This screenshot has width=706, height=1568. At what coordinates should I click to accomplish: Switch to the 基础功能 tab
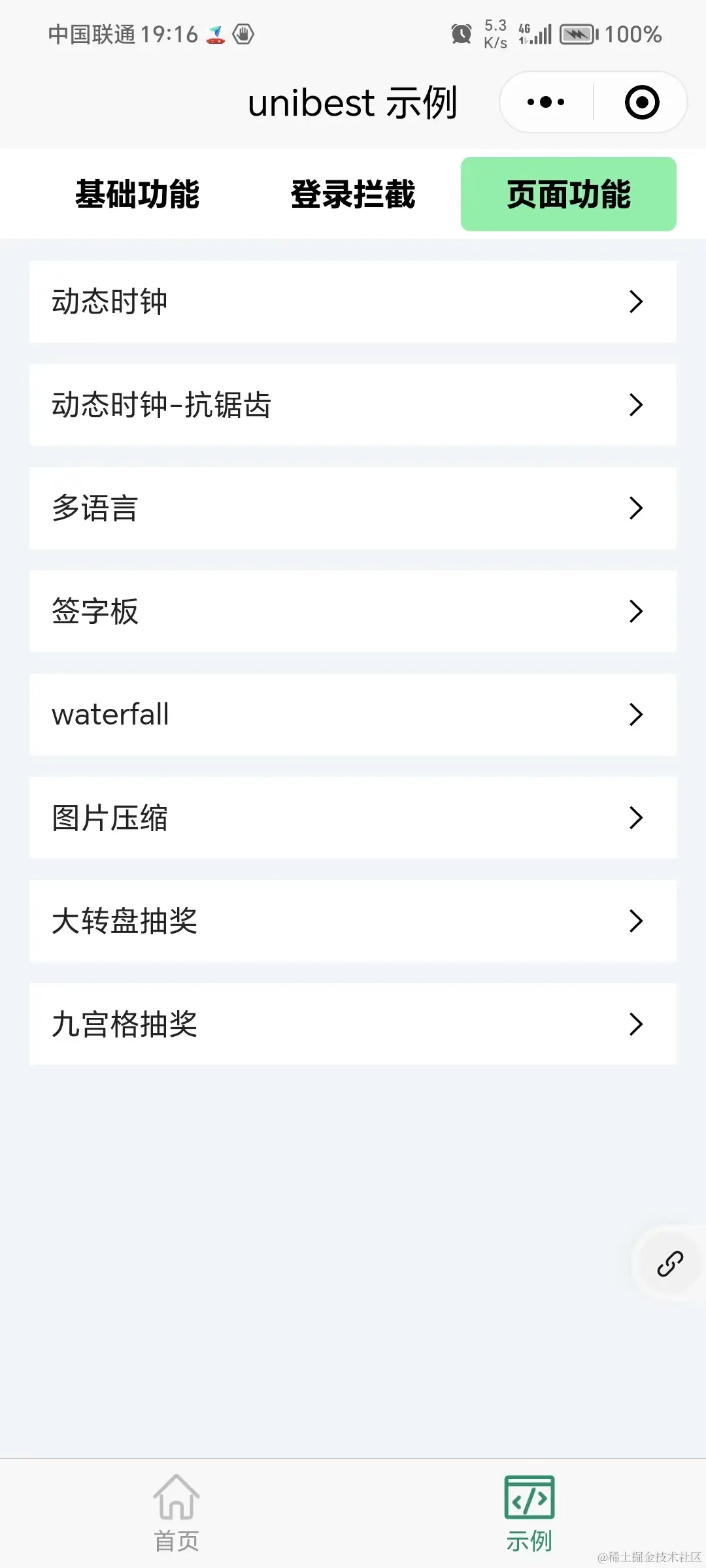click(137, 194)
